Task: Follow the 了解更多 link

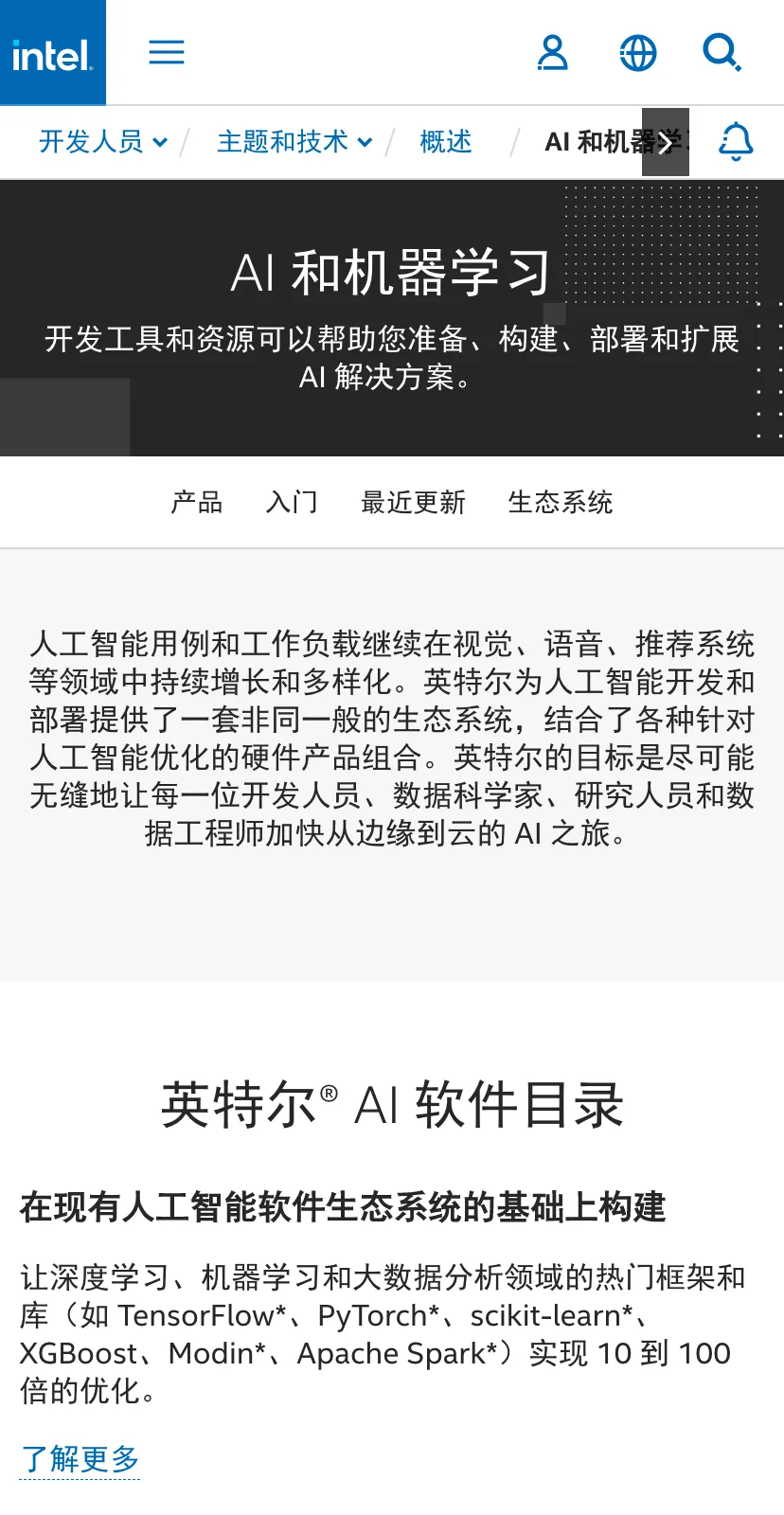Action: tap(80, 1459)
